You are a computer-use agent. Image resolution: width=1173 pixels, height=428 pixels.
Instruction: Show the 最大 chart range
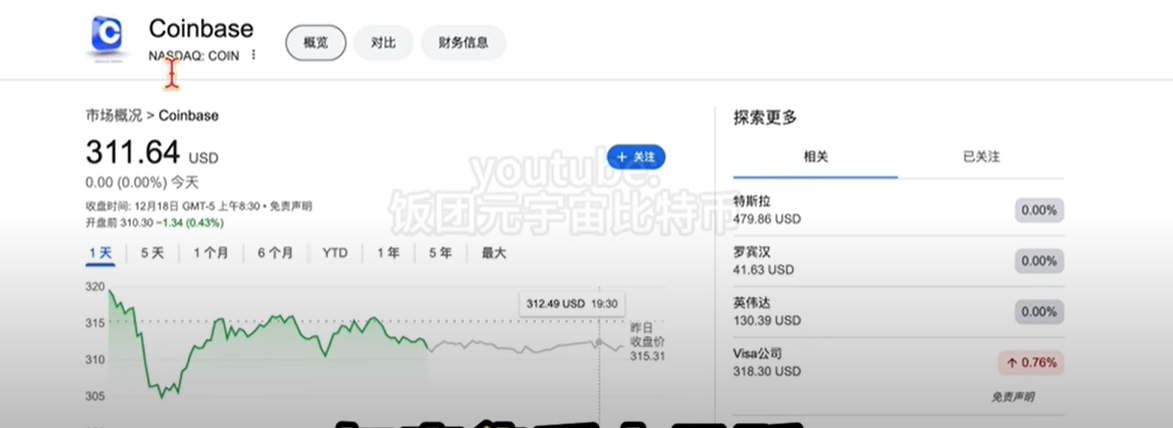pyautogui.click(x=494, y=253)
